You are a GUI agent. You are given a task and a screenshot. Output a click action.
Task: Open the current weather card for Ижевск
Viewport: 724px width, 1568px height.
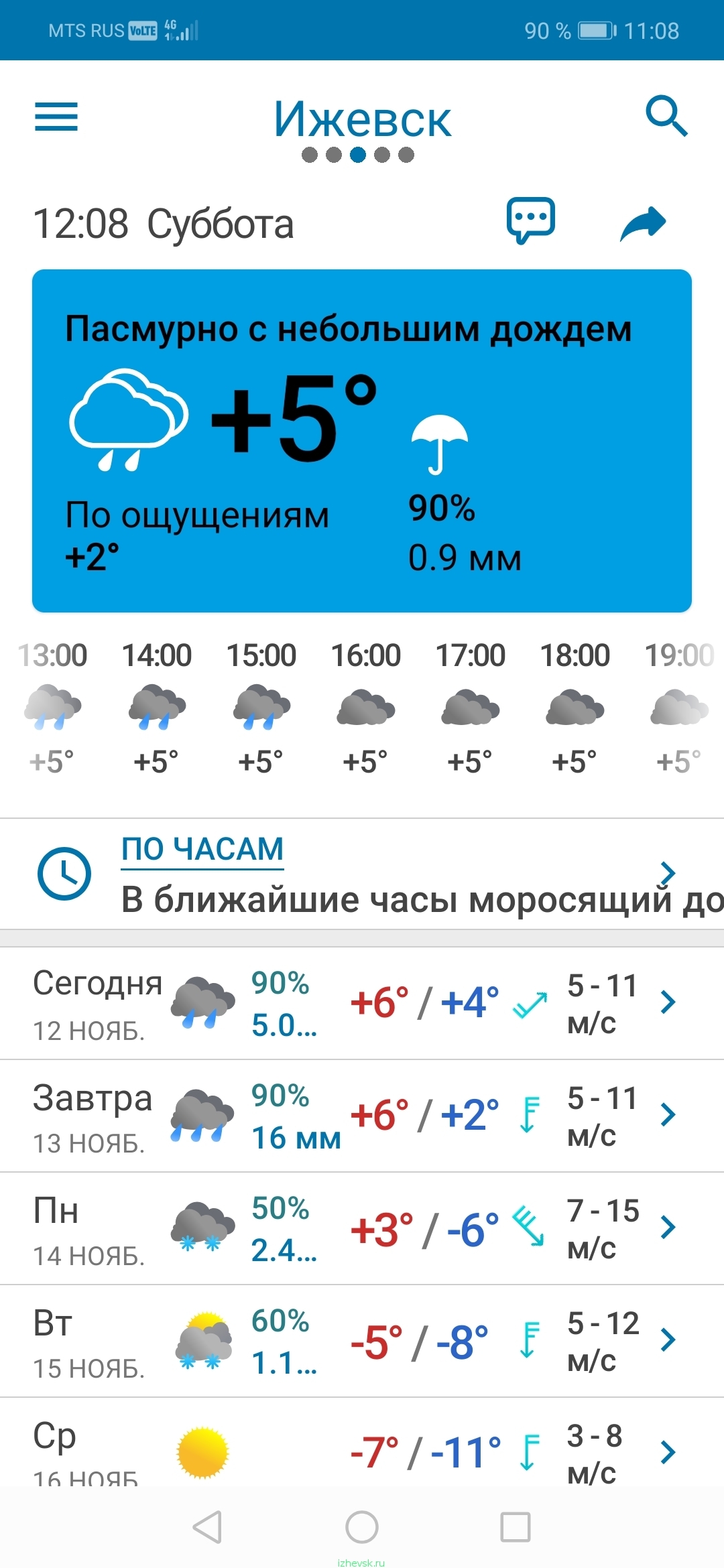pyautogui.click(x=362, y=441)
